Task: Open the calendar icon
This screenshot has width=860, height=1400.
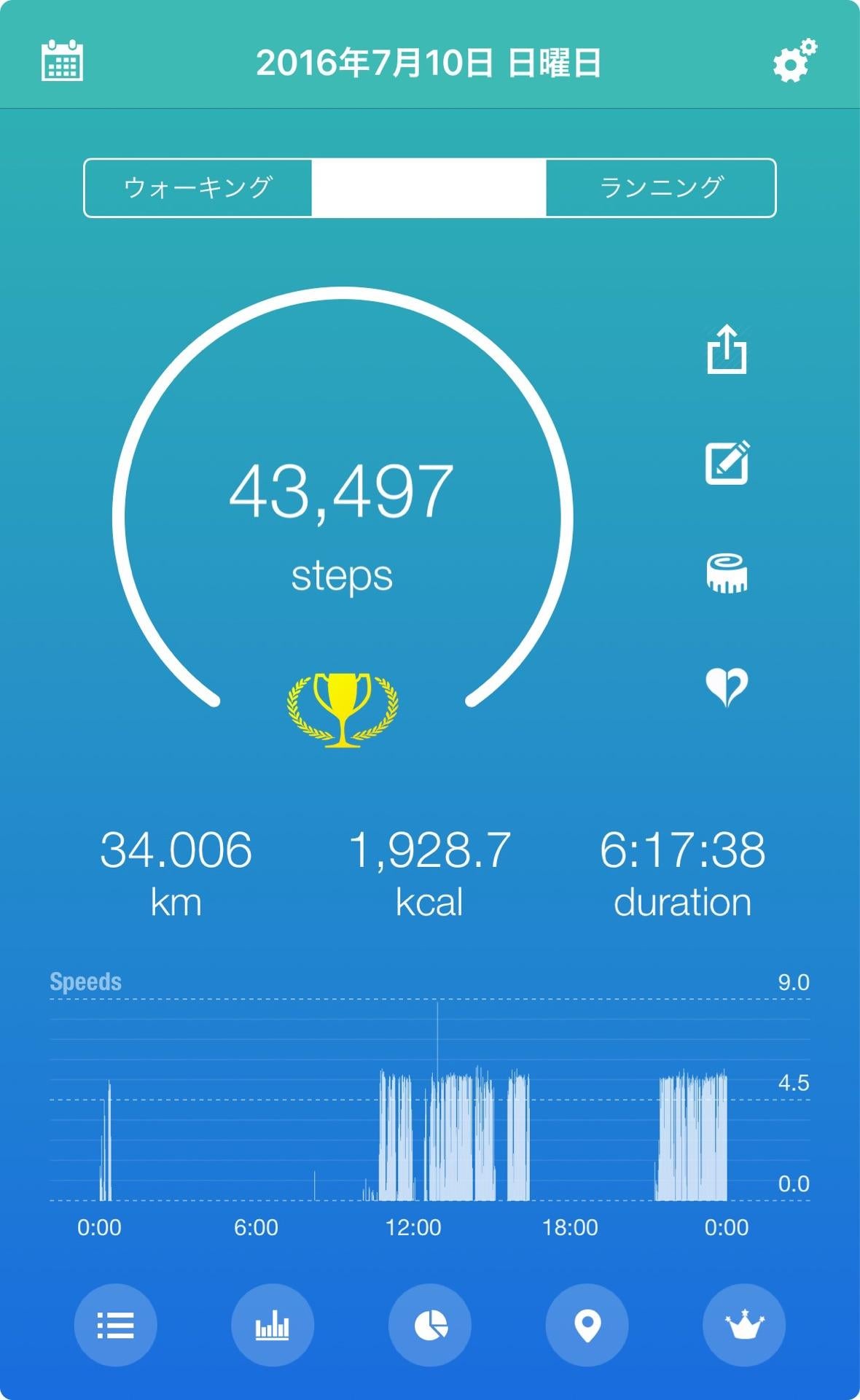Action: [62, 61]
